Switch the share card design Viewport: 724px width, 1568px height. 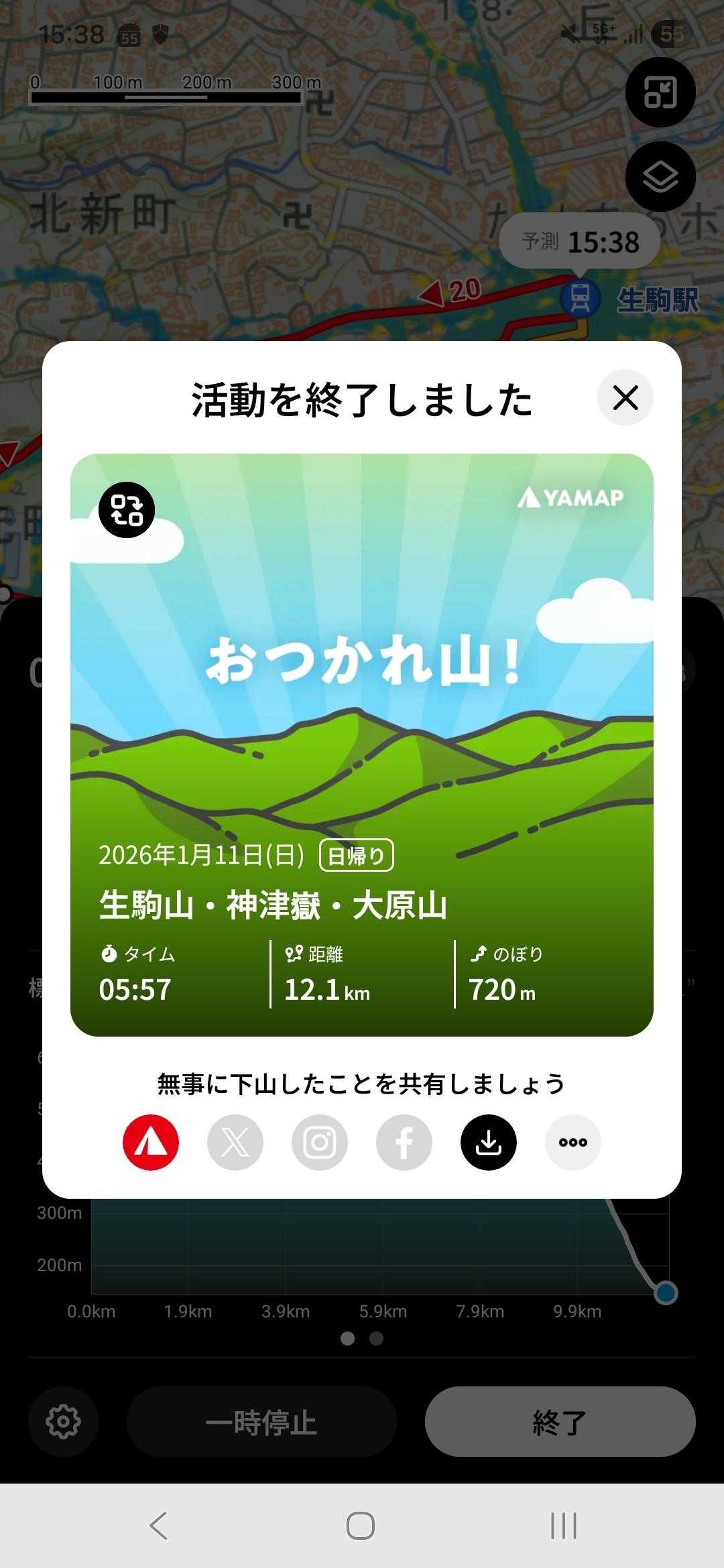click(x=127, y=510)
